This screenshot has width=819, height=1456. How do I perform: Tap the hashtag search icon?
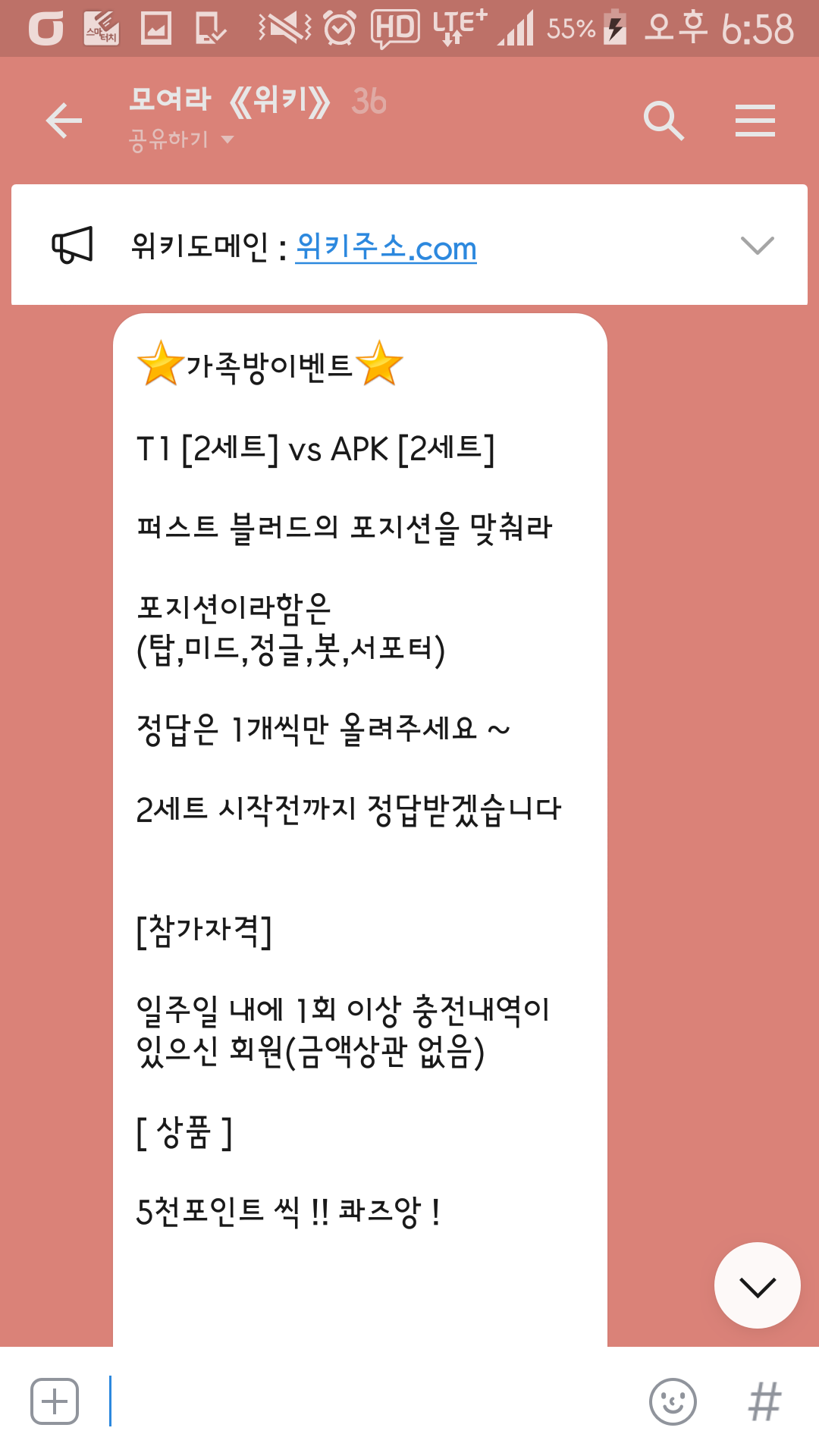click(x=764, y=1401)
